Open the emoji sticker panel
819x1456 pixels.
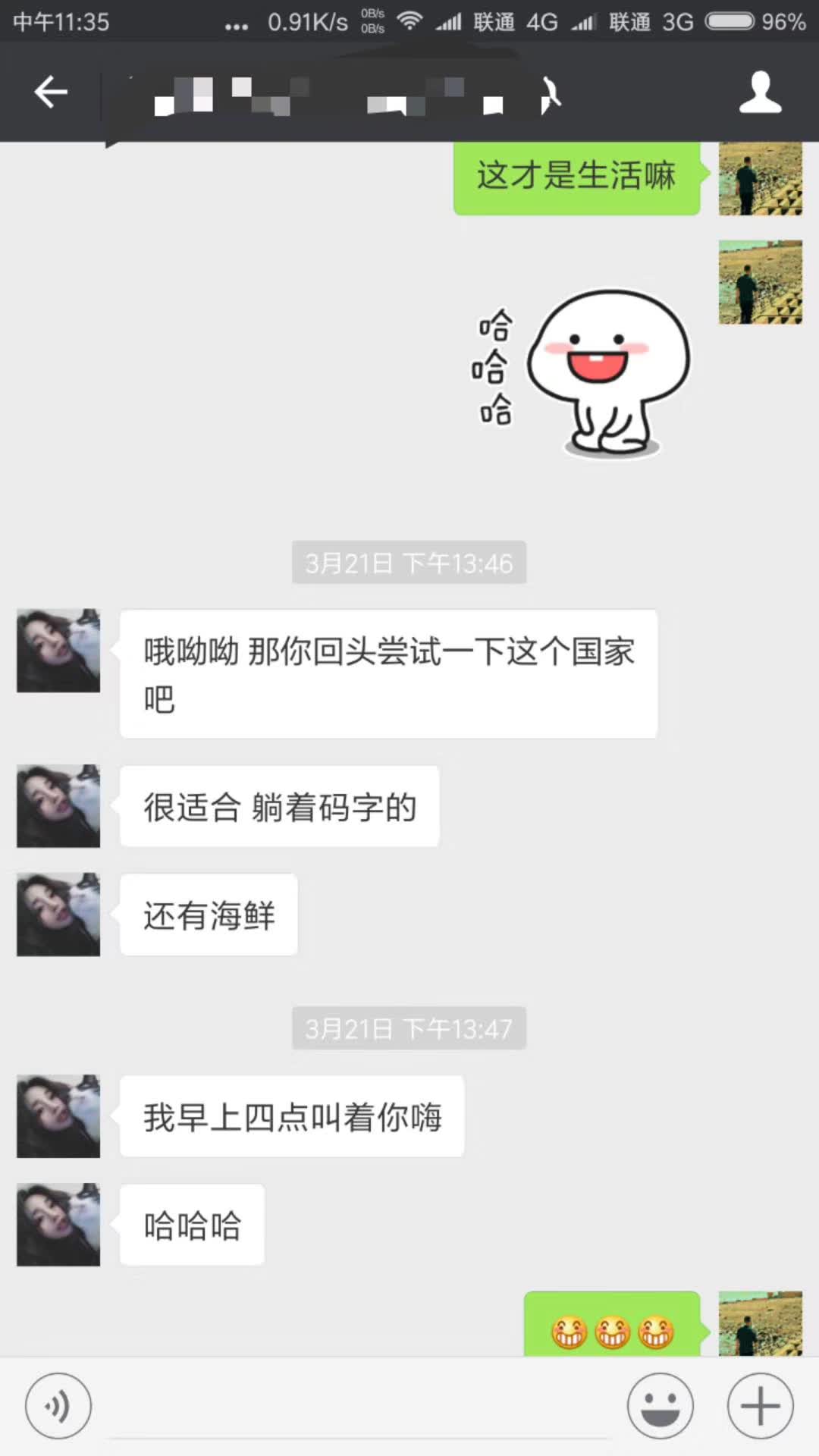660,1406
